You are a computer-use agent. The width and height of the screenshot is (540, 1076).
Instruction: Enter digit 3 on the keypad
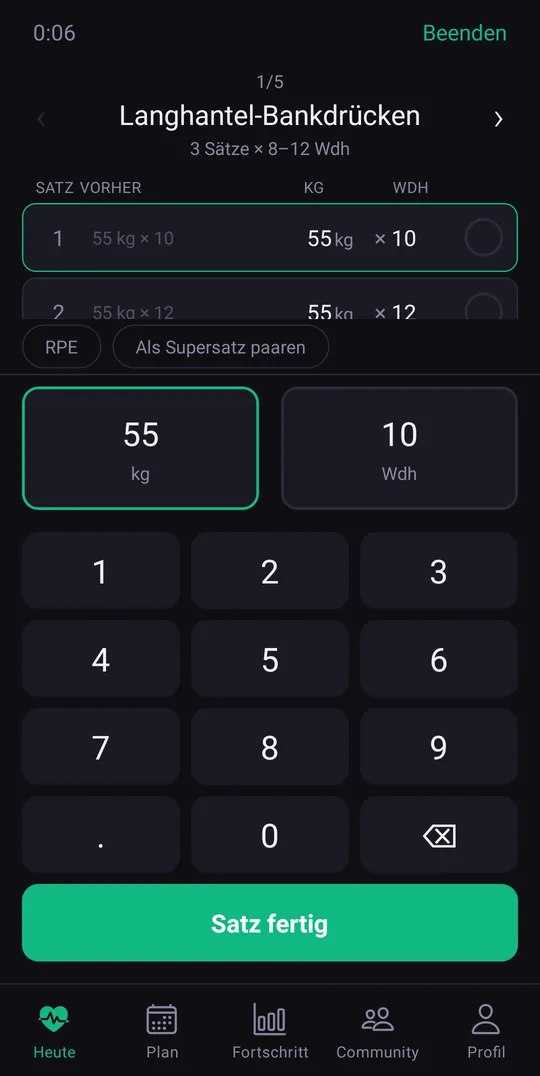439,572
